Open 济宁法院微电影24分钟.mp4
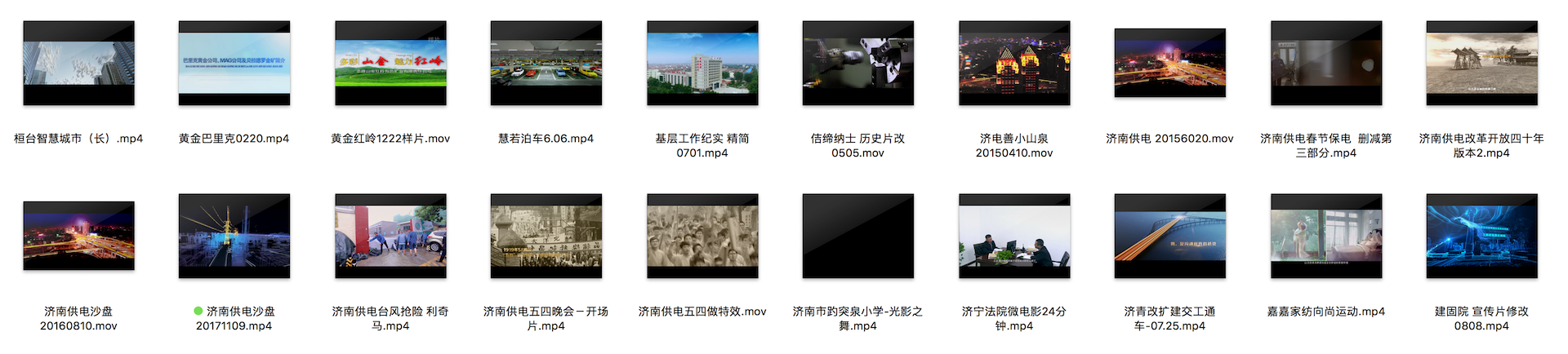The height and width of the screenshot is (354, 1568). 1014,237
